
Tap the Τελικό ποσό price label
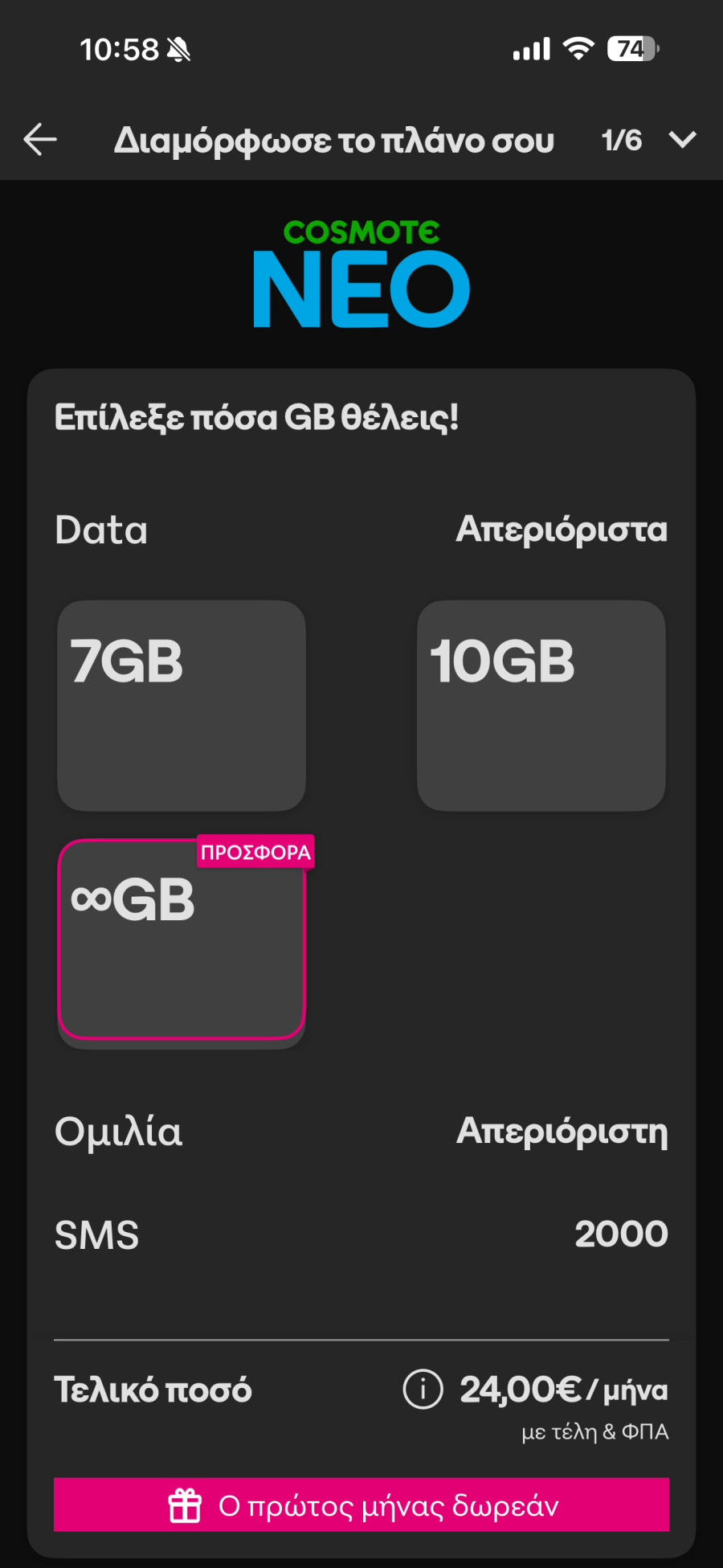153,1390
